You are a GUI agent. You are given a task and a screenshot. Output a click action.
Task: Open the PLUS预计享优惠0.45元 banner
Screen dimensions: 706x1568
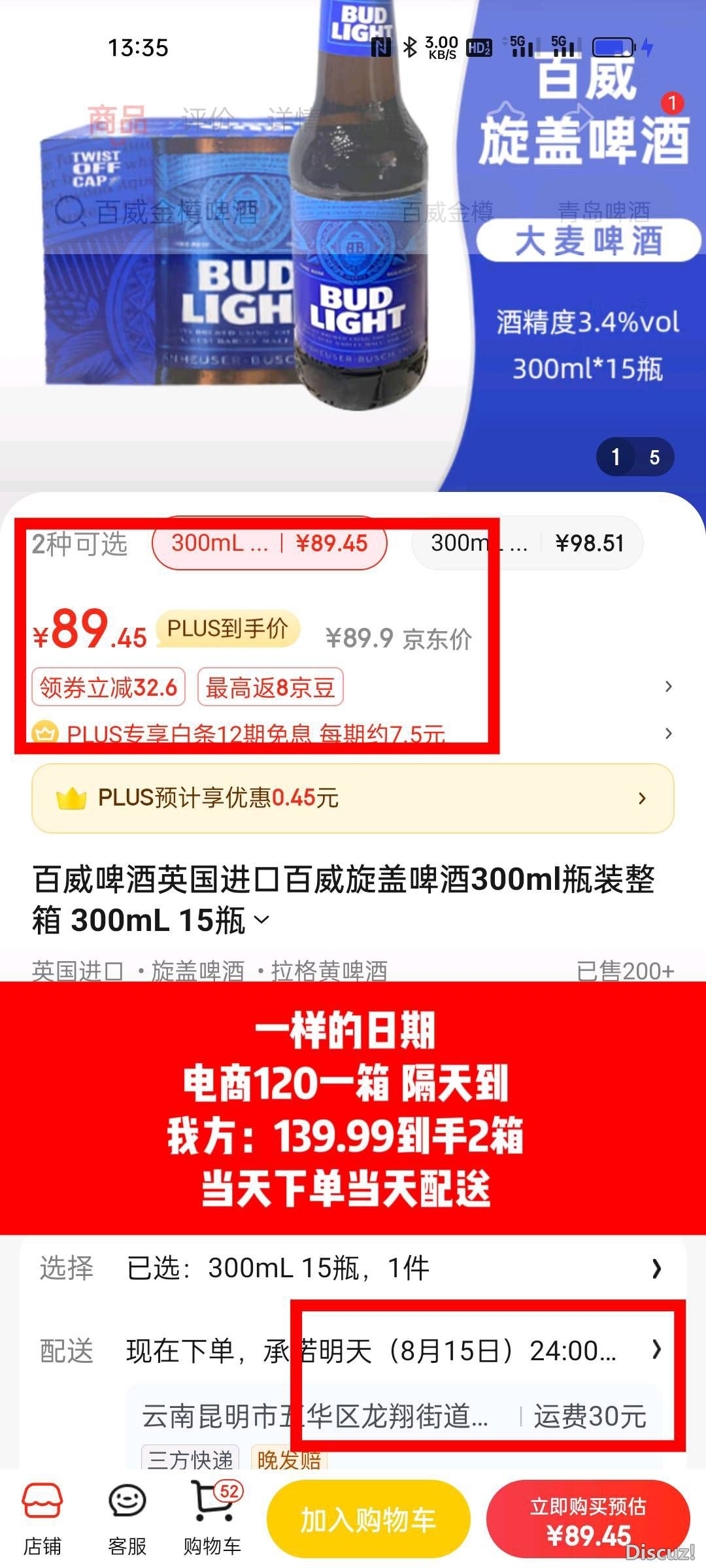click(352, 798)
